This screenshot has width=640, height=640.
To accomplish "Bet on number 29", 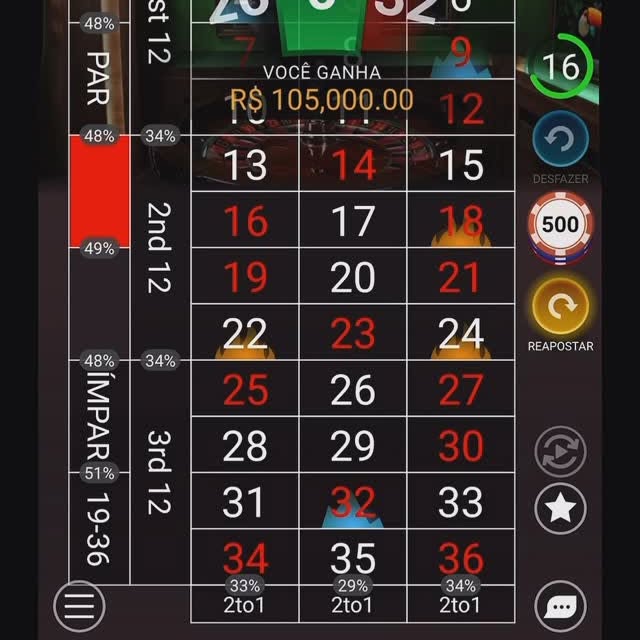I will click(352, 446).
